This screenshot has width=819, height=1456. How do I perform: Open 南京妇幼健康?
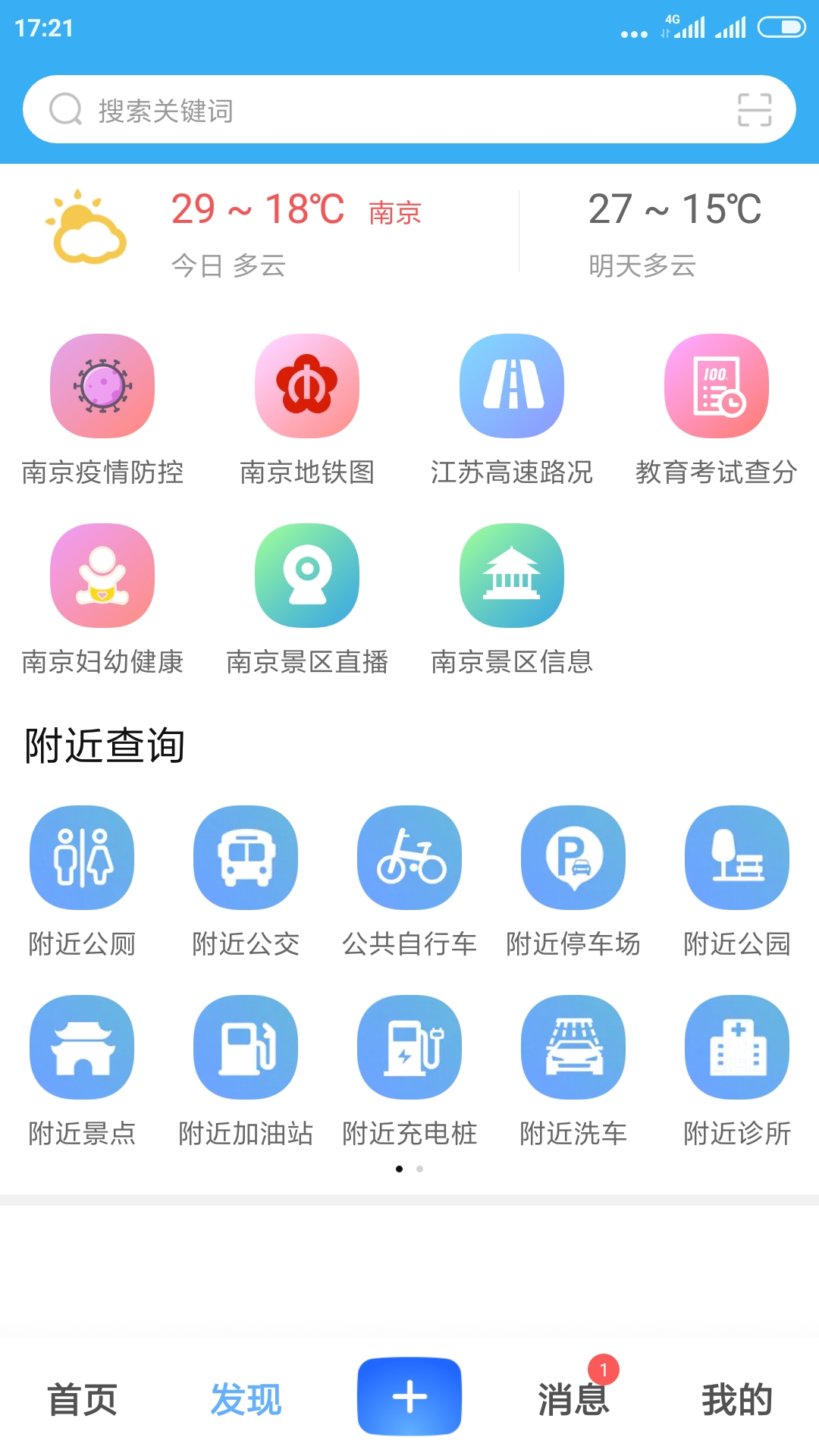tap(102, 576)
